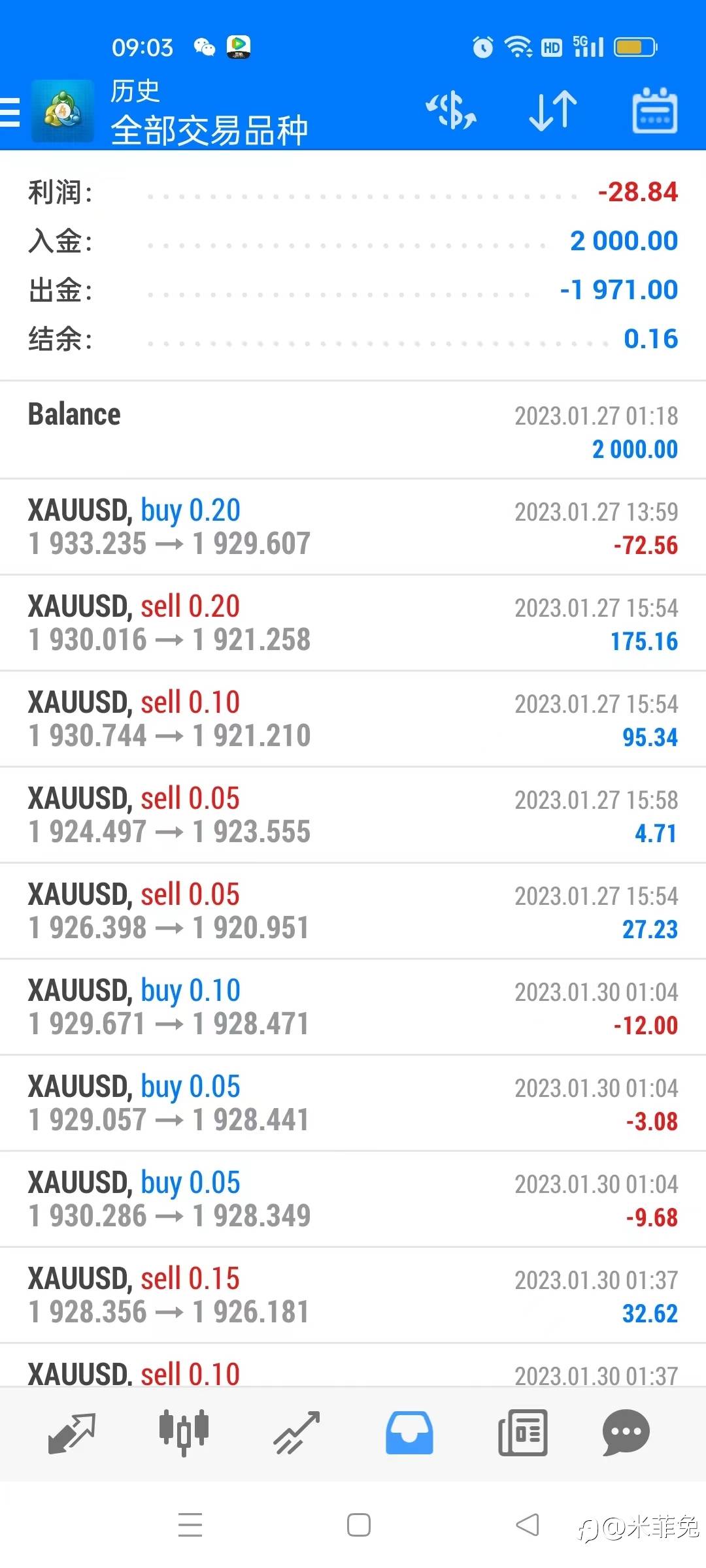The height and width of the screenshot is (1568, 706).
Task: Open the Balance 2 000.00 deposit entry
Action: [x=353, y=431]
